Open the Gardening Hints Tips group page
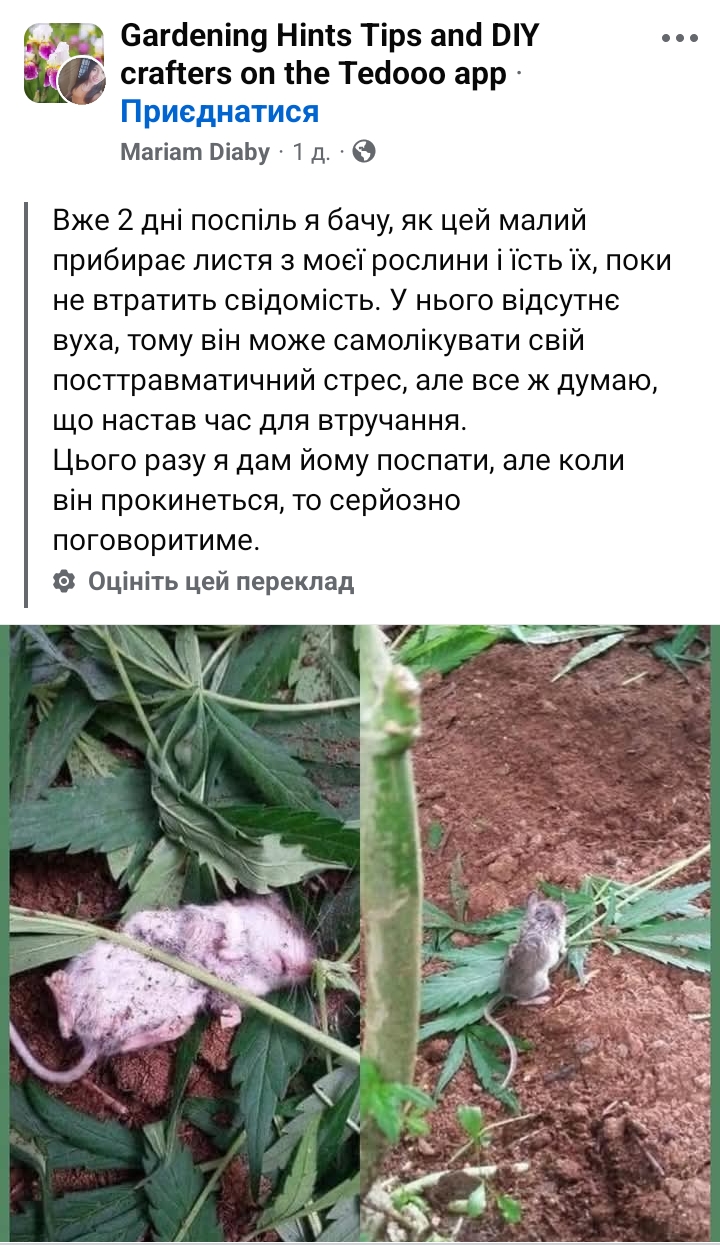This screenshot has height=1247, width=720. point(329,55)
